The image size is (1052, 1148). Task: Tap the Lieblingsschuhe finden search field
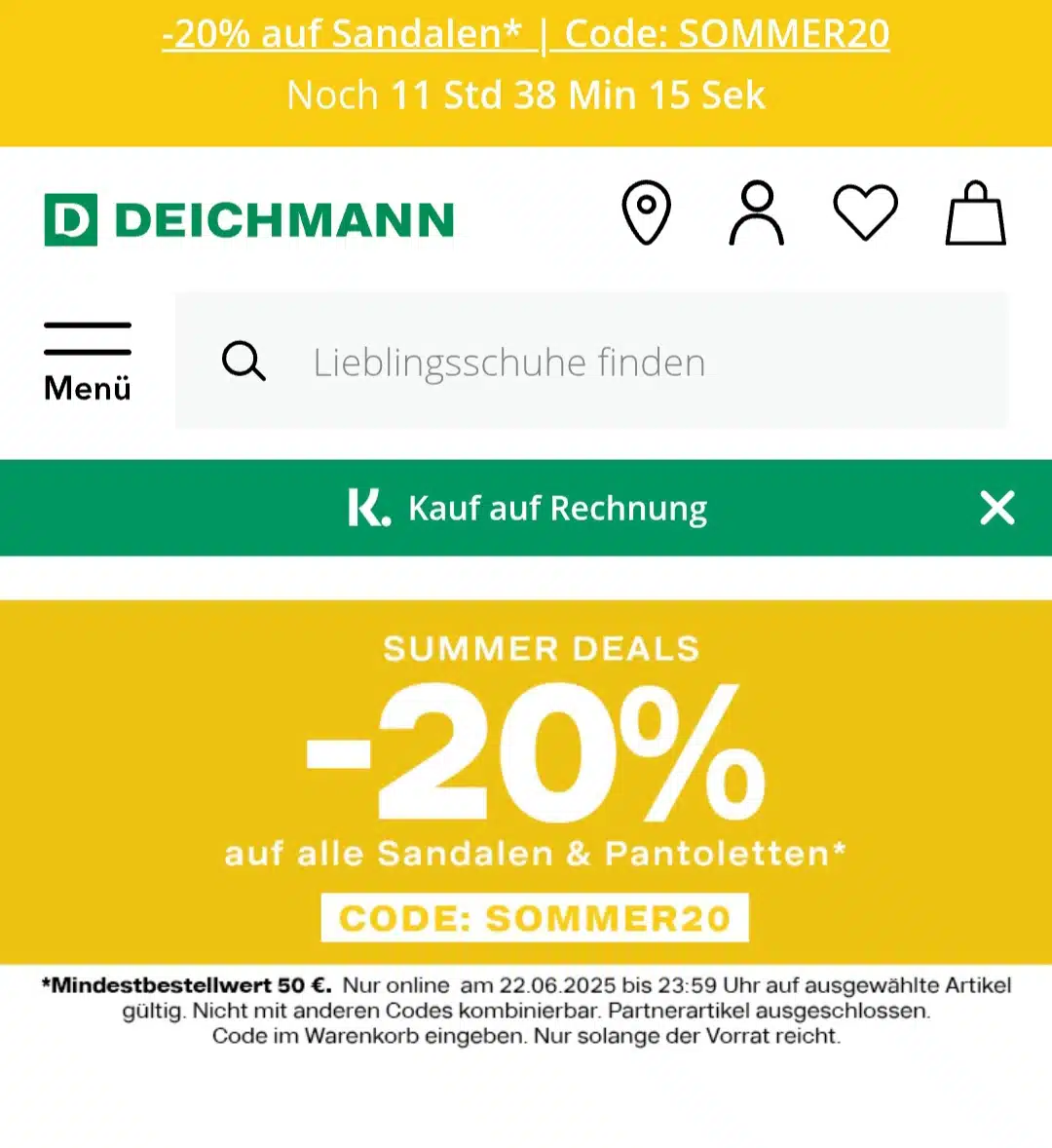point(590,362)
